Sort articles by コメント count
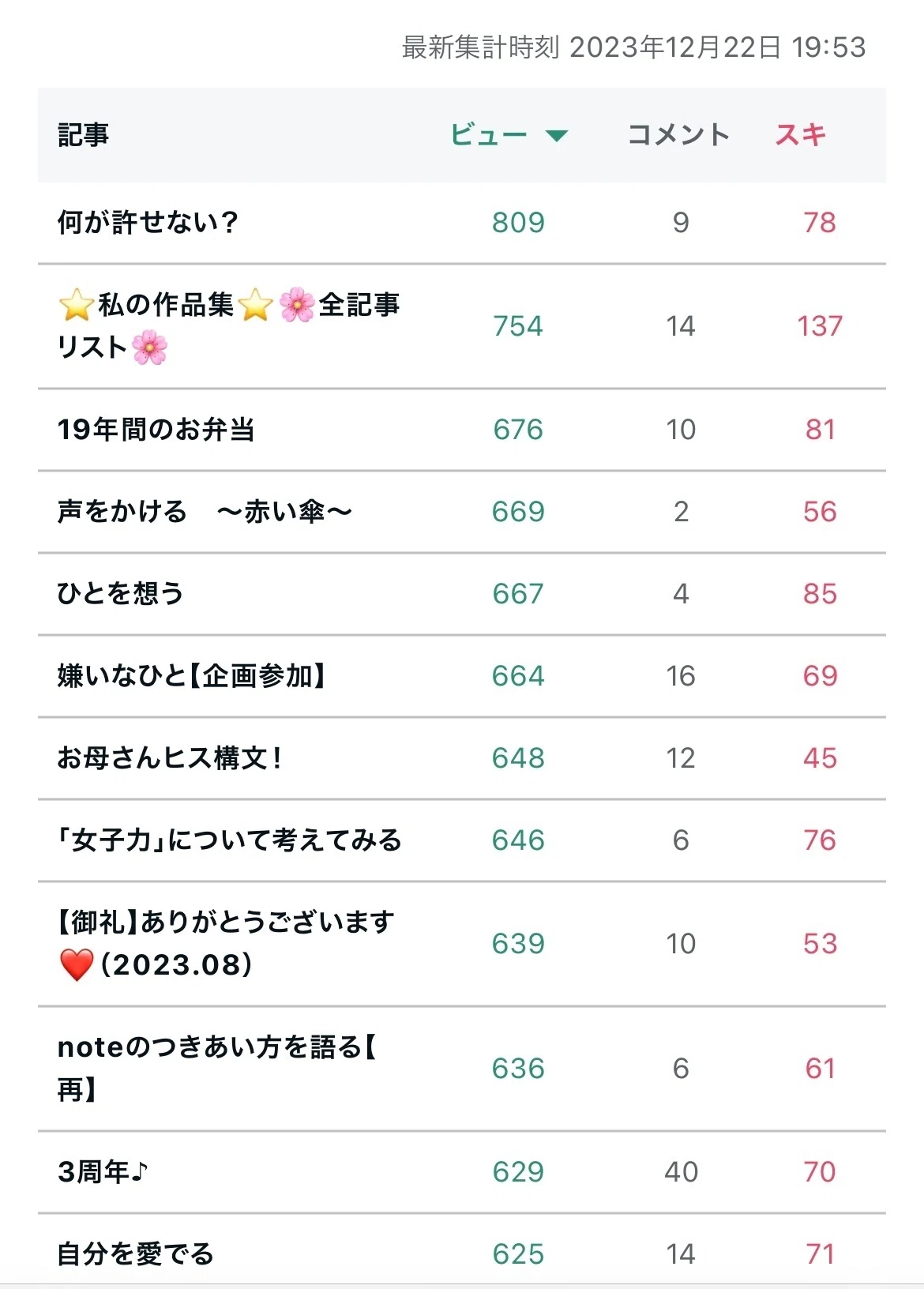Image resolution: width=924 pixels, height=1289 pixels. point(678,135)
